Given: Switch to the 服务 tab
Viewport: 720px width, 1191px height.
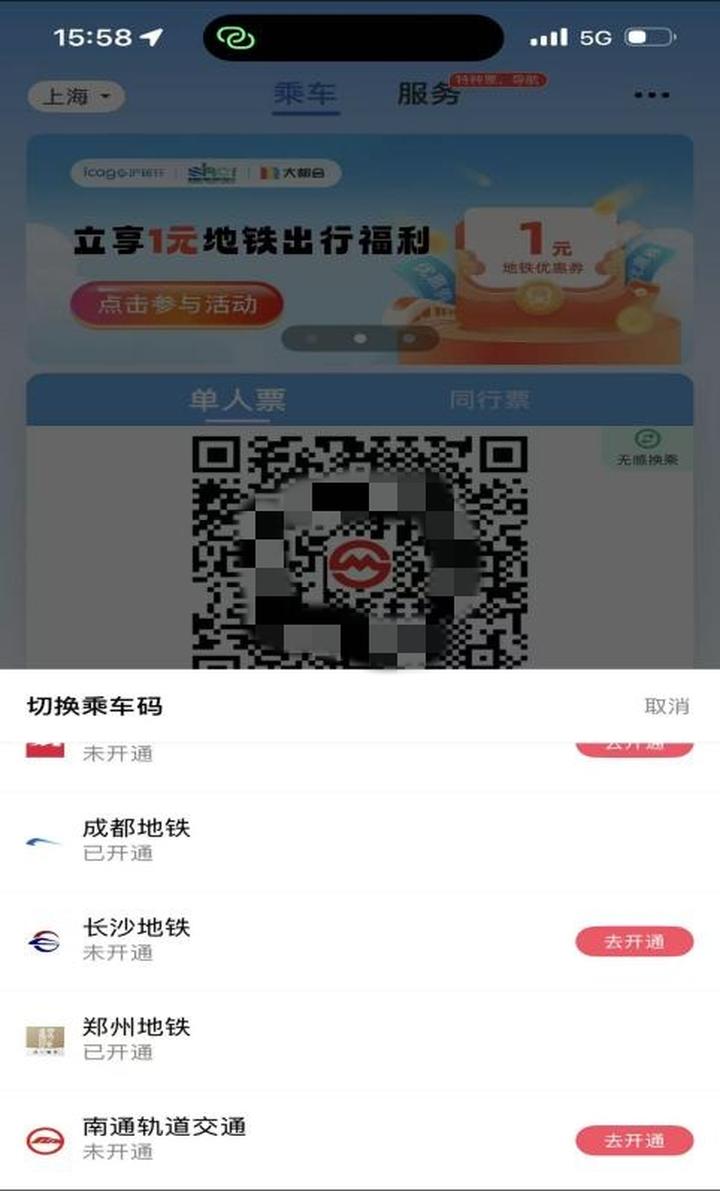Looking at the screenshot, I should [x=428, y=95].
